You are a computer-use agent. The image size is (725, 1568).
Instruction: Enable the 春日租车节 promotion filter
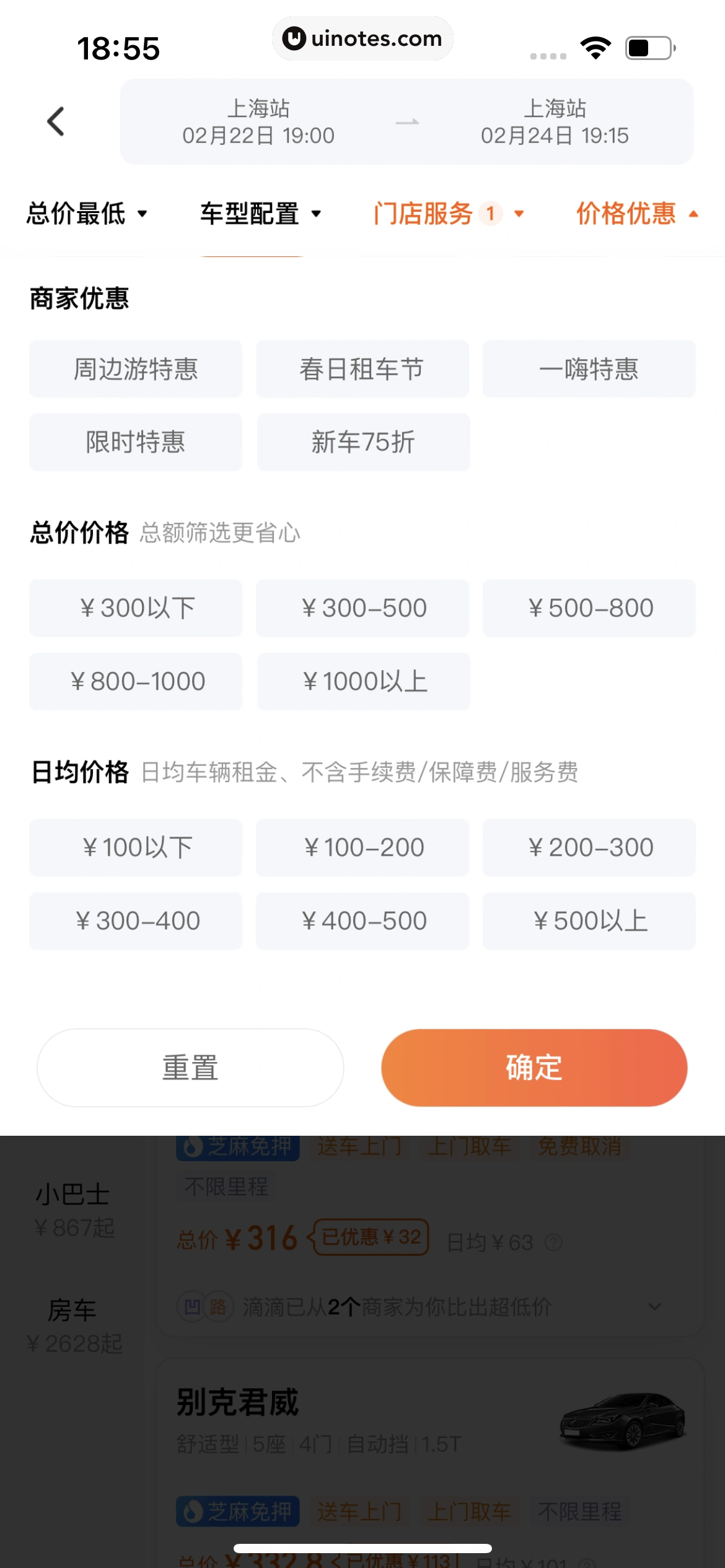(362, 369)
